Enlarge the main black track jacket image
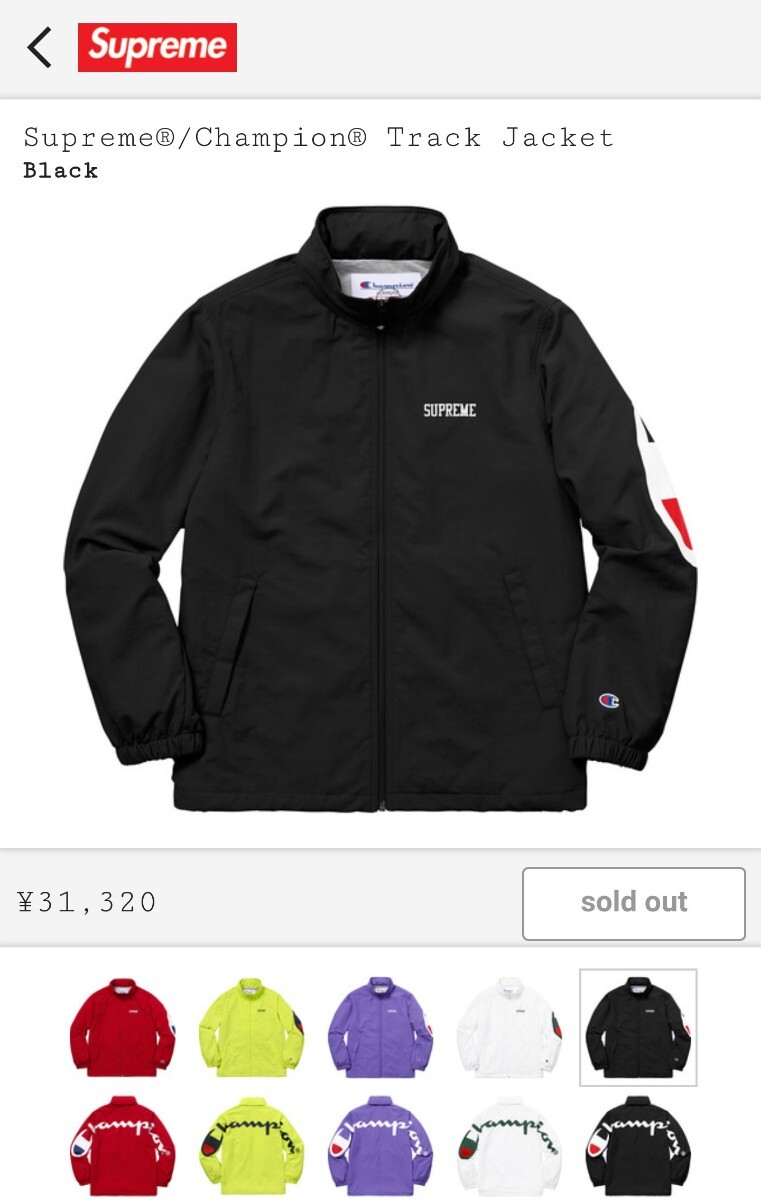 [380, 510]
